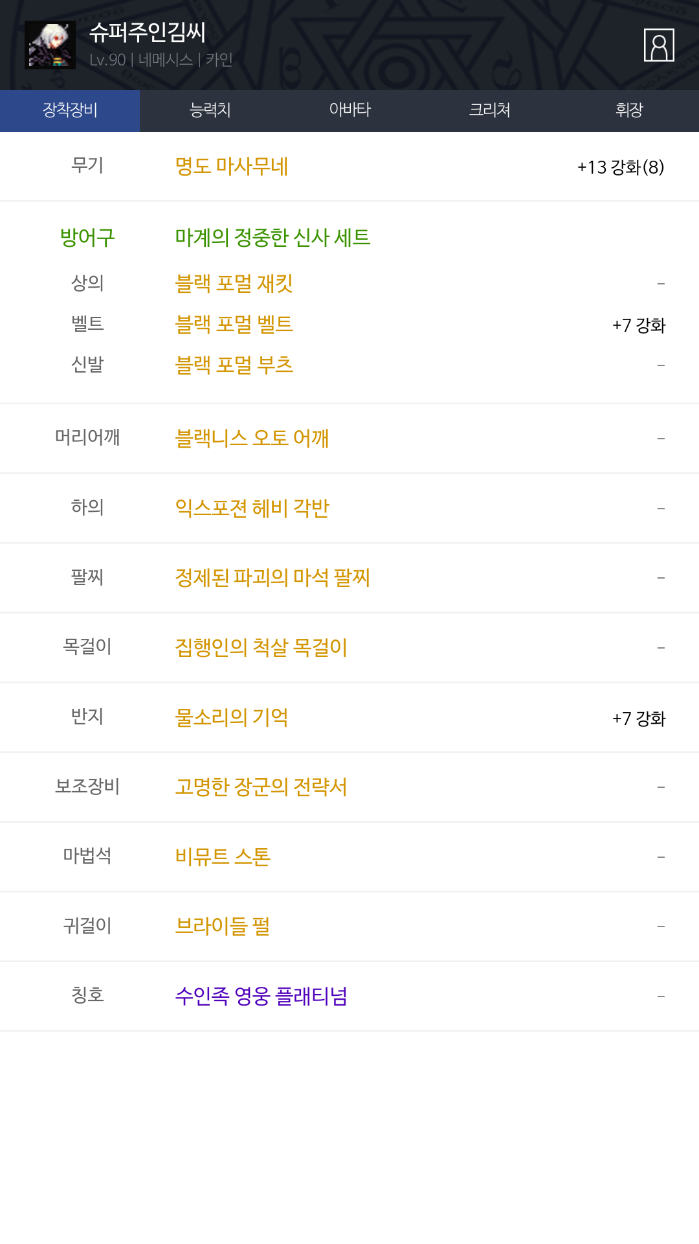Switch to the 장착장비 tab
This screenshot has width=699, height=1244.
click(x=70, y=110)
